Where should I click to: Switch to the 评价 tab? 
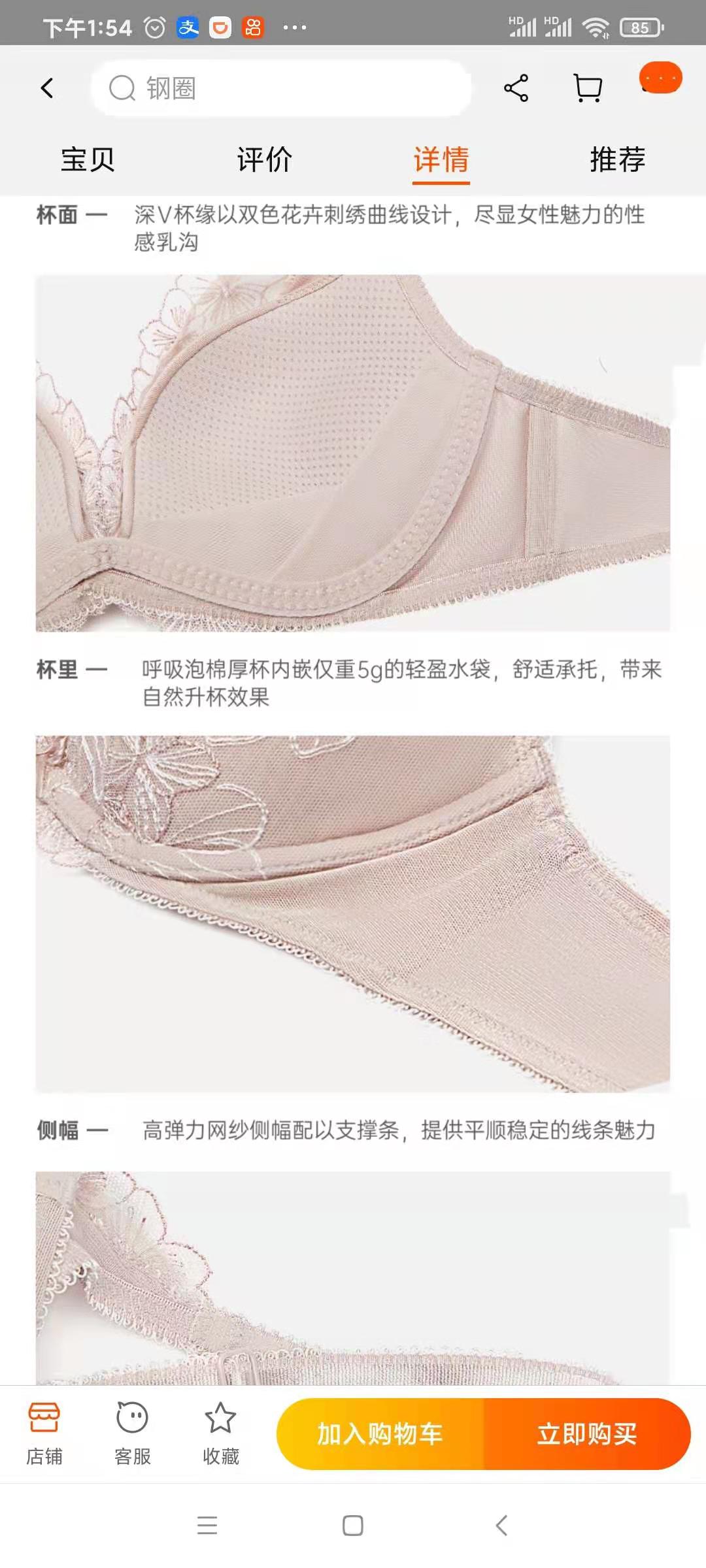(264, 160)
